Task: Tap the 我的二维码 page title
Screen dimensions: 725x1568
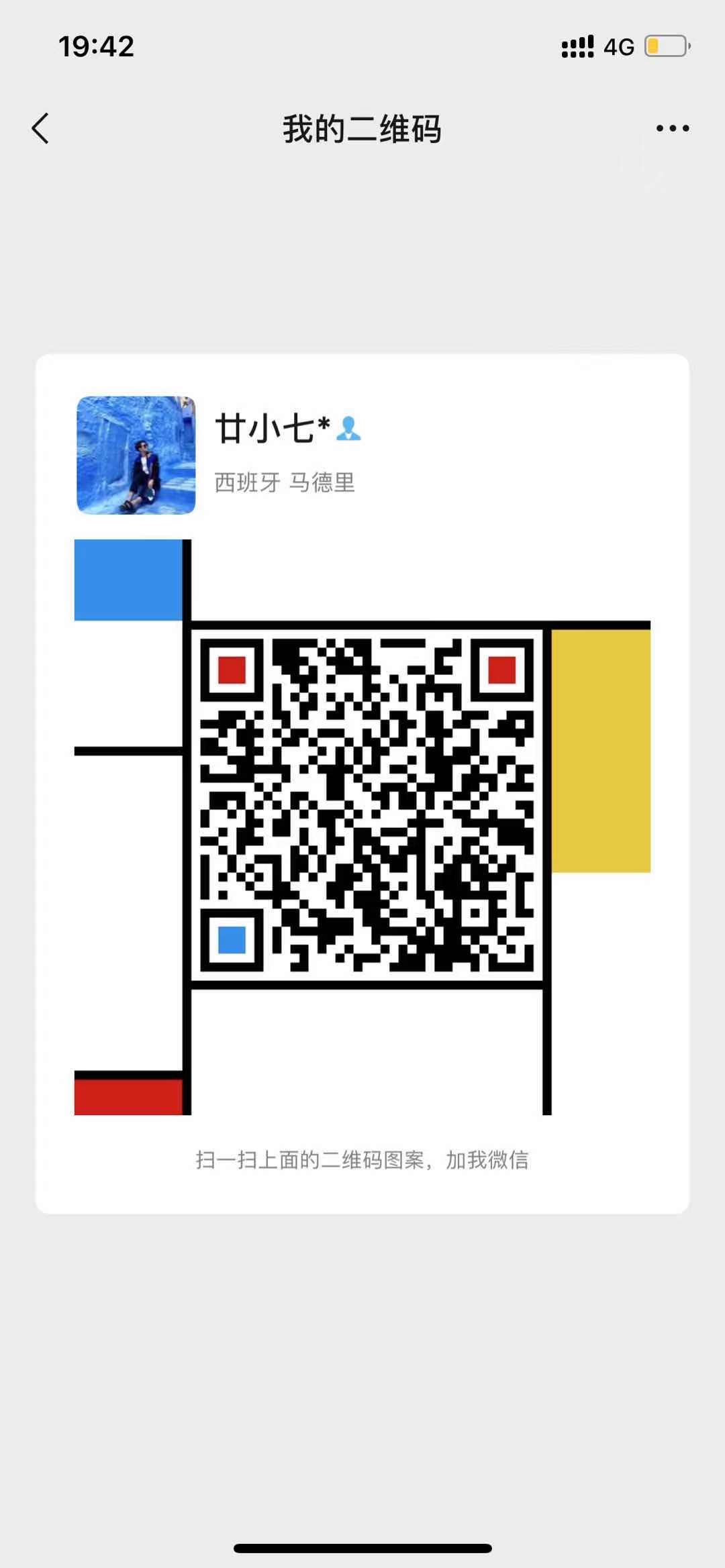Action: coord(362,129)
